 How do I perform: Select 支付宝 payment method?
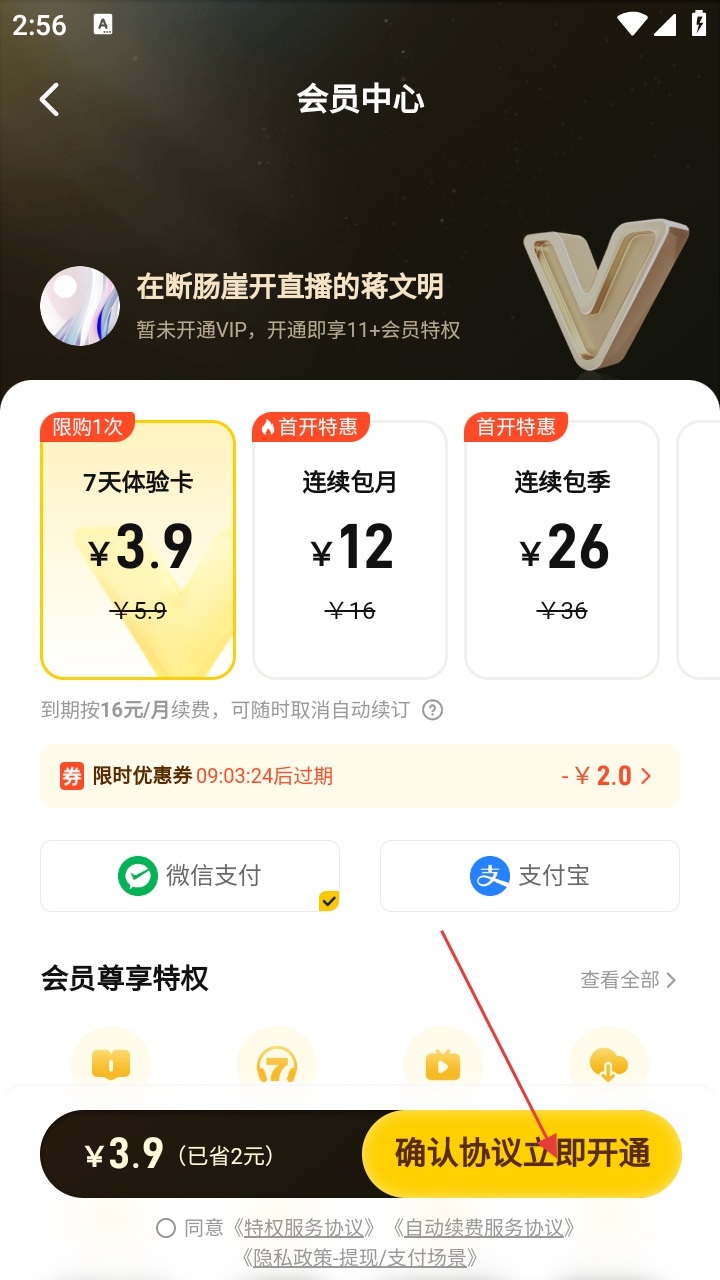[530, 876]
